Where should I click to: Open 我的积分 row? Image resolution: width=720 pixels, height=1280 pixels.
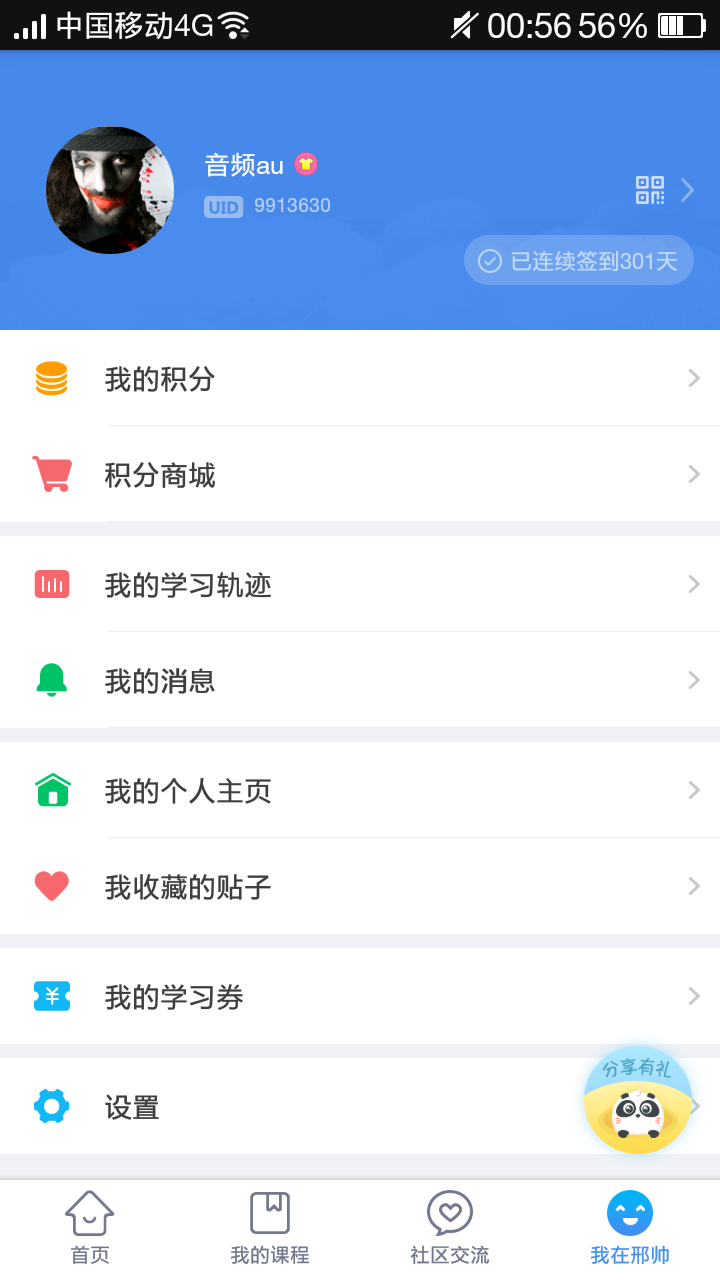pyautogui.click(x=360, y=379)
